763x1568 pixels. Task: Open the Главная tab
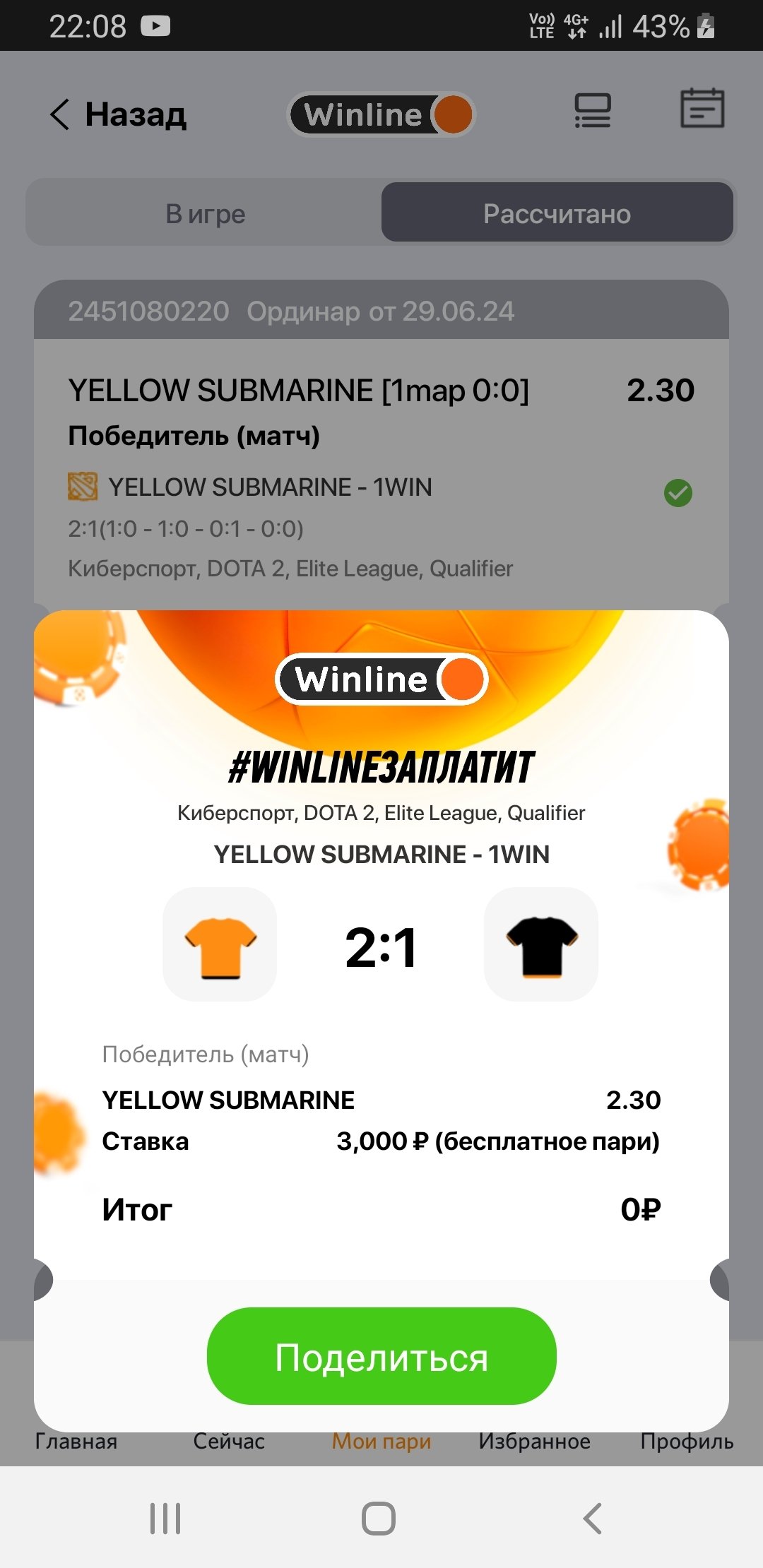click(x=76, y=1442)
